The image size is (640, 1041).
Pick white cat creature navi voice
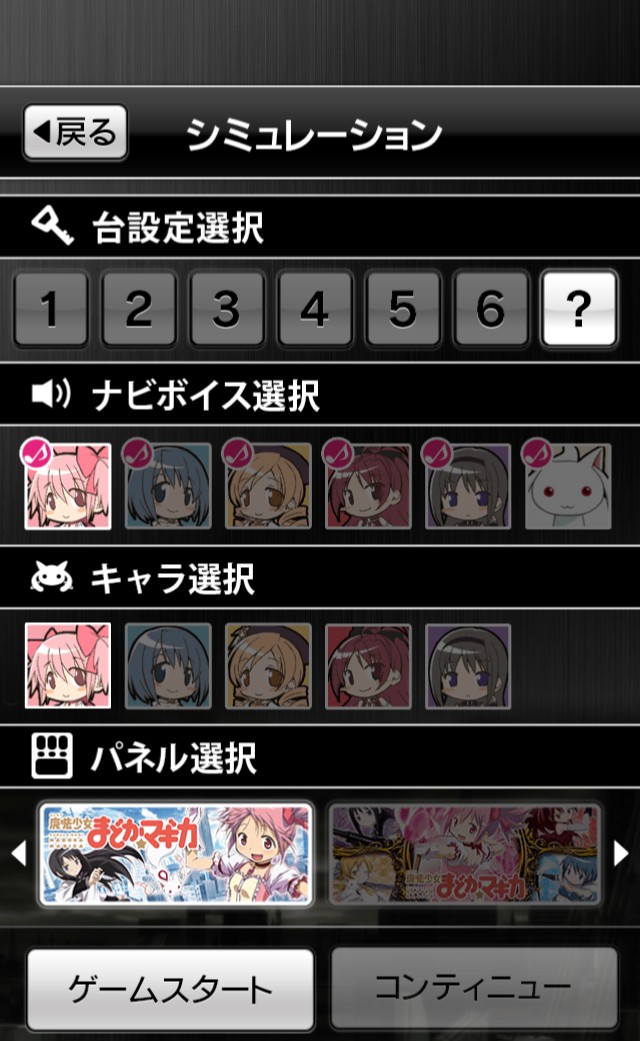[567, 486]
